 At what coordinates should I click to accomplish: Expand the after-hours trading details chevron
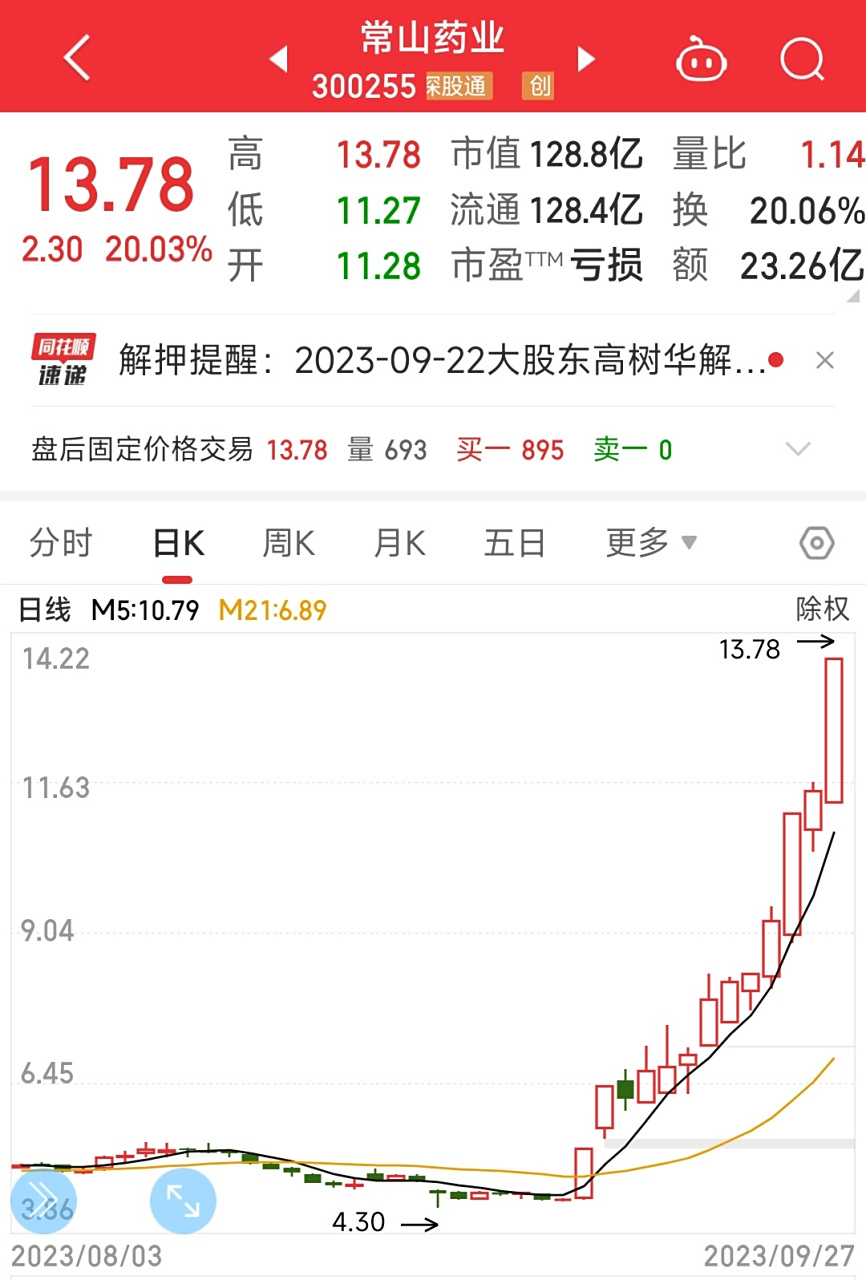[x=796, y=450]
